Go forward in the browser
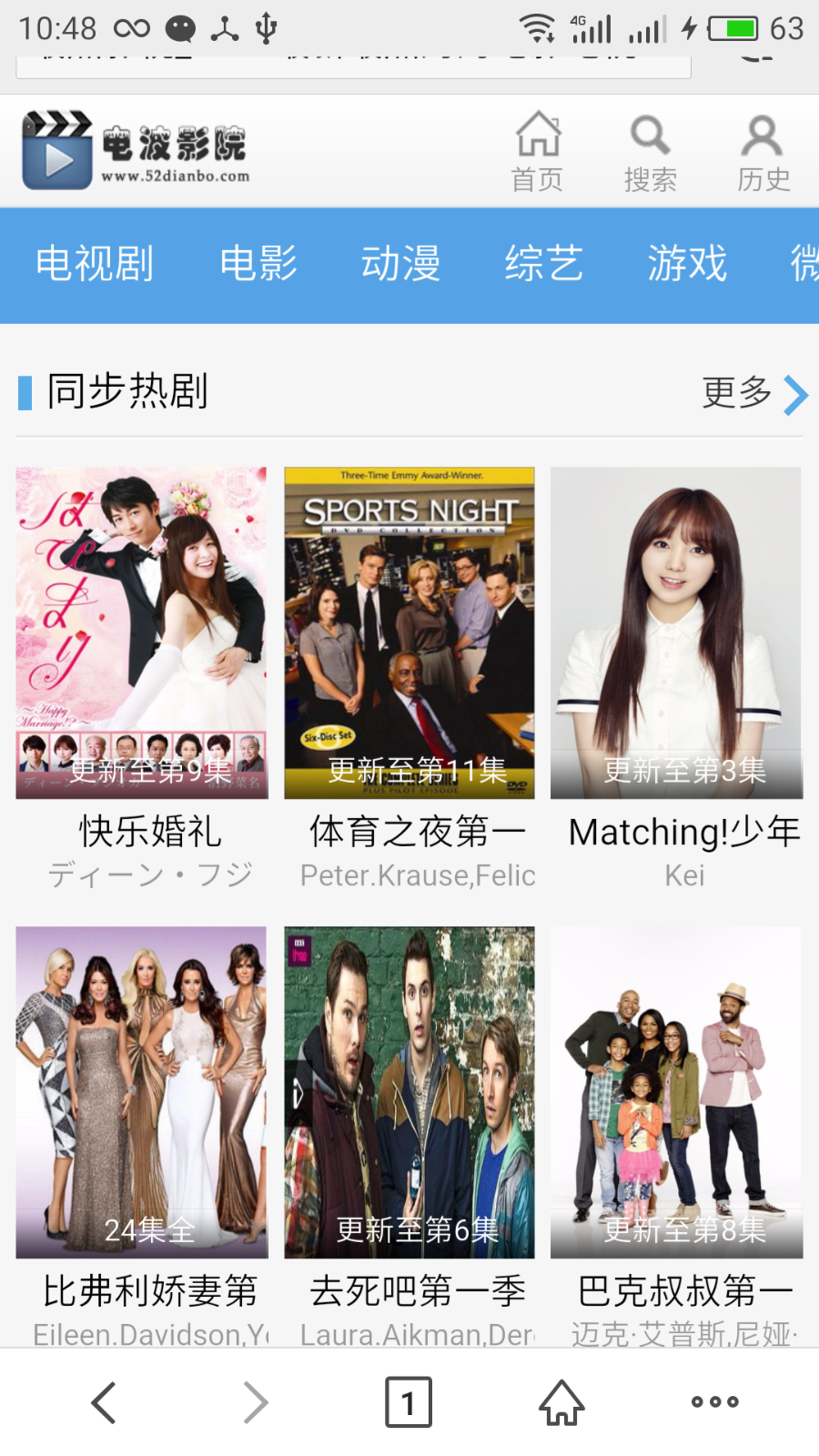 [256, 1402]
